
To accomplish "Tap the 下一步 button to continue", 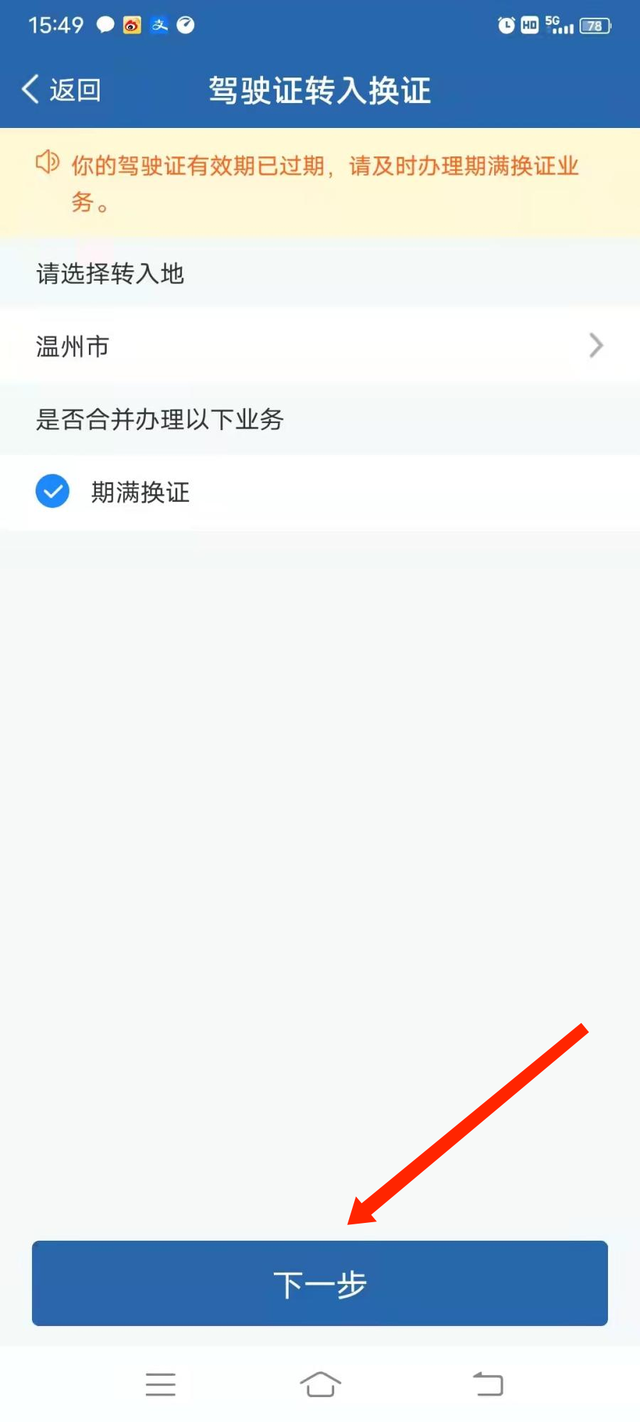I will pyautogui.click(x=320, y=1284).
